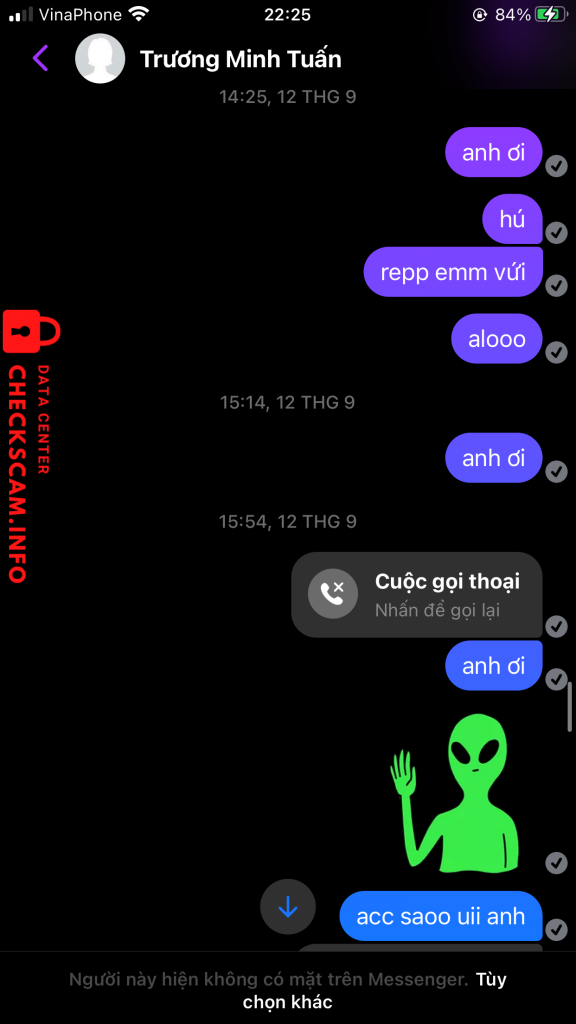Jump to latest messages with down arrow

point(287,907)
